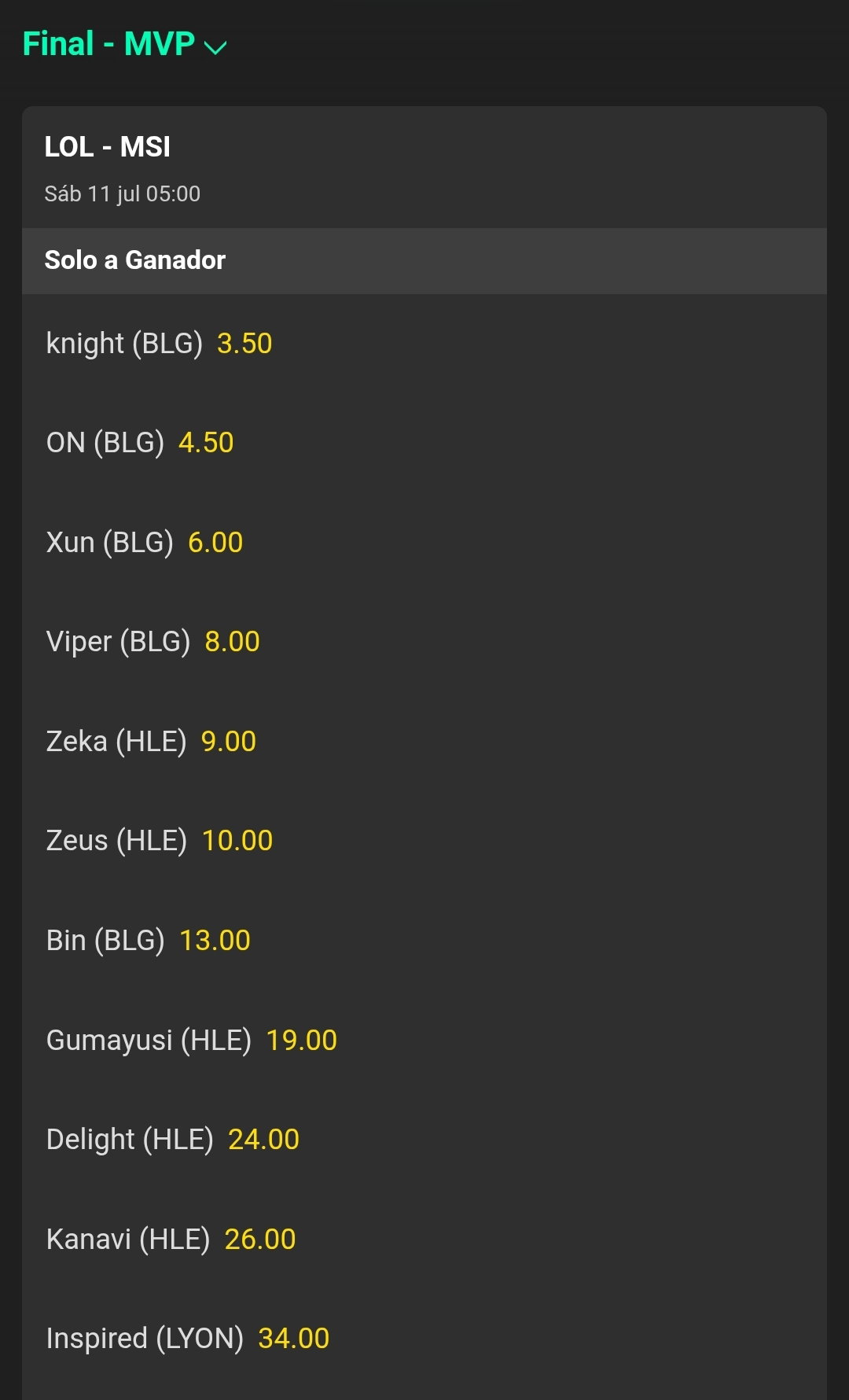
Task: Pick Gumayusi (HLE) at 19.00
Action: (424, 1040)
